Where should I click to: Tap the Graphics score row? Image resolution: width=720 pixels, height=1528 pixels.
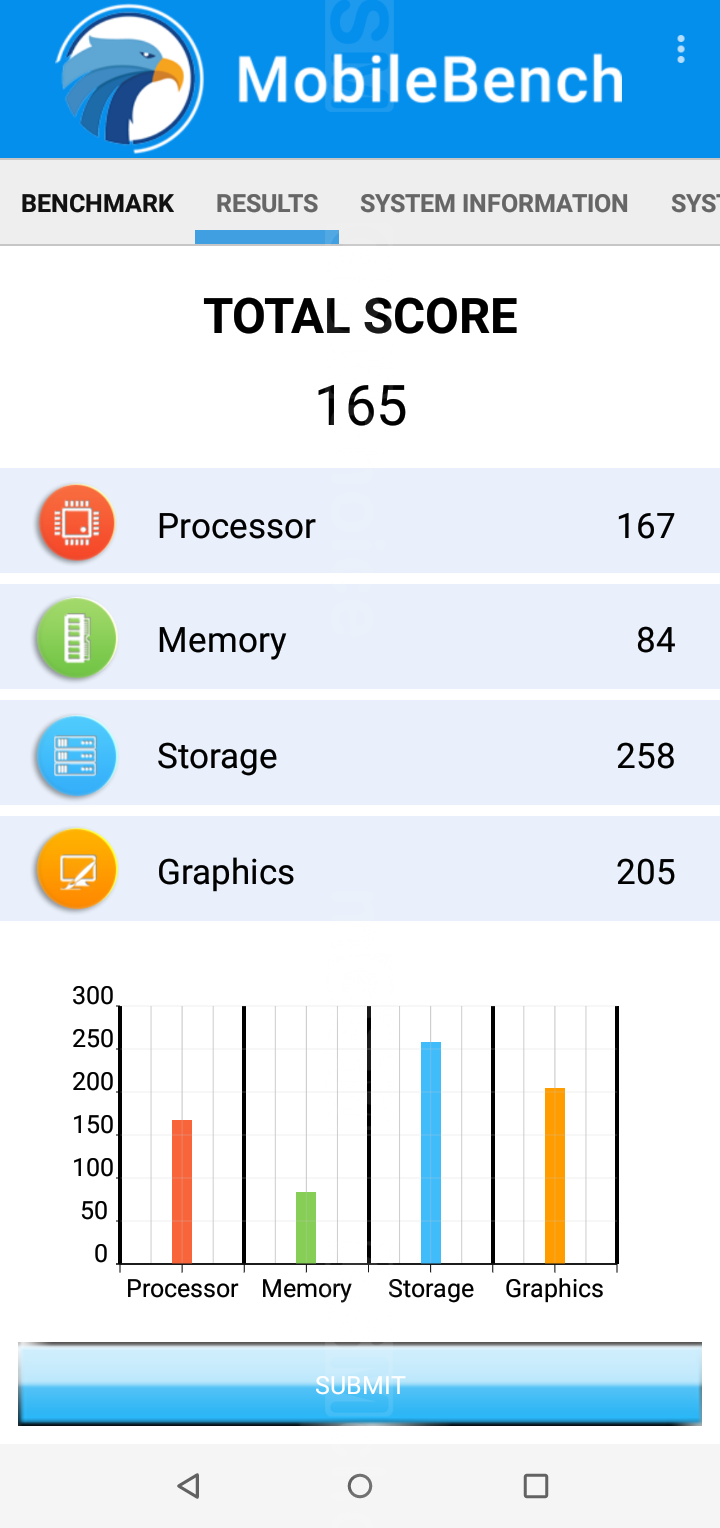coord(360,872)
